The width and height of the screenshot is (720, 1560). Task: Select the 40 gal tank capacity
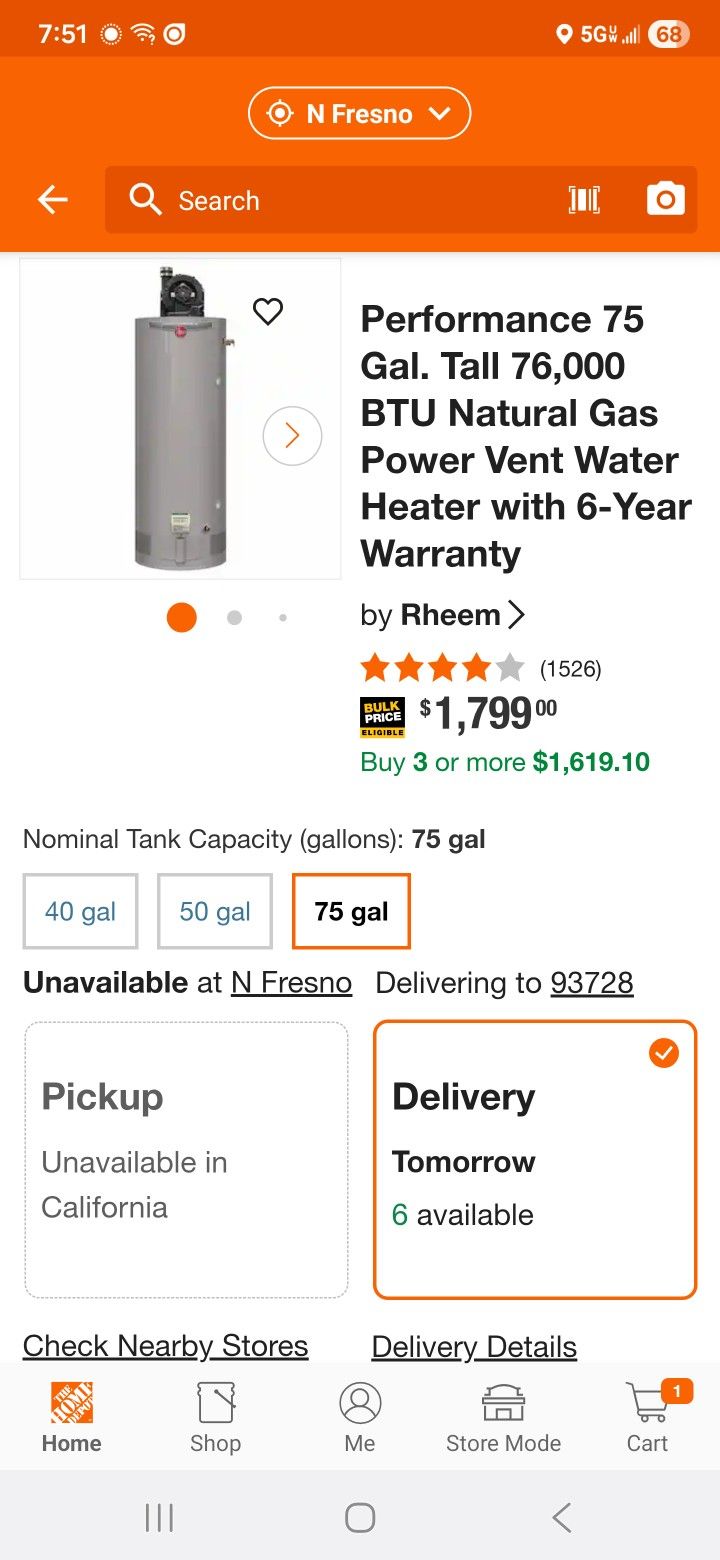(x=80, y=910)
